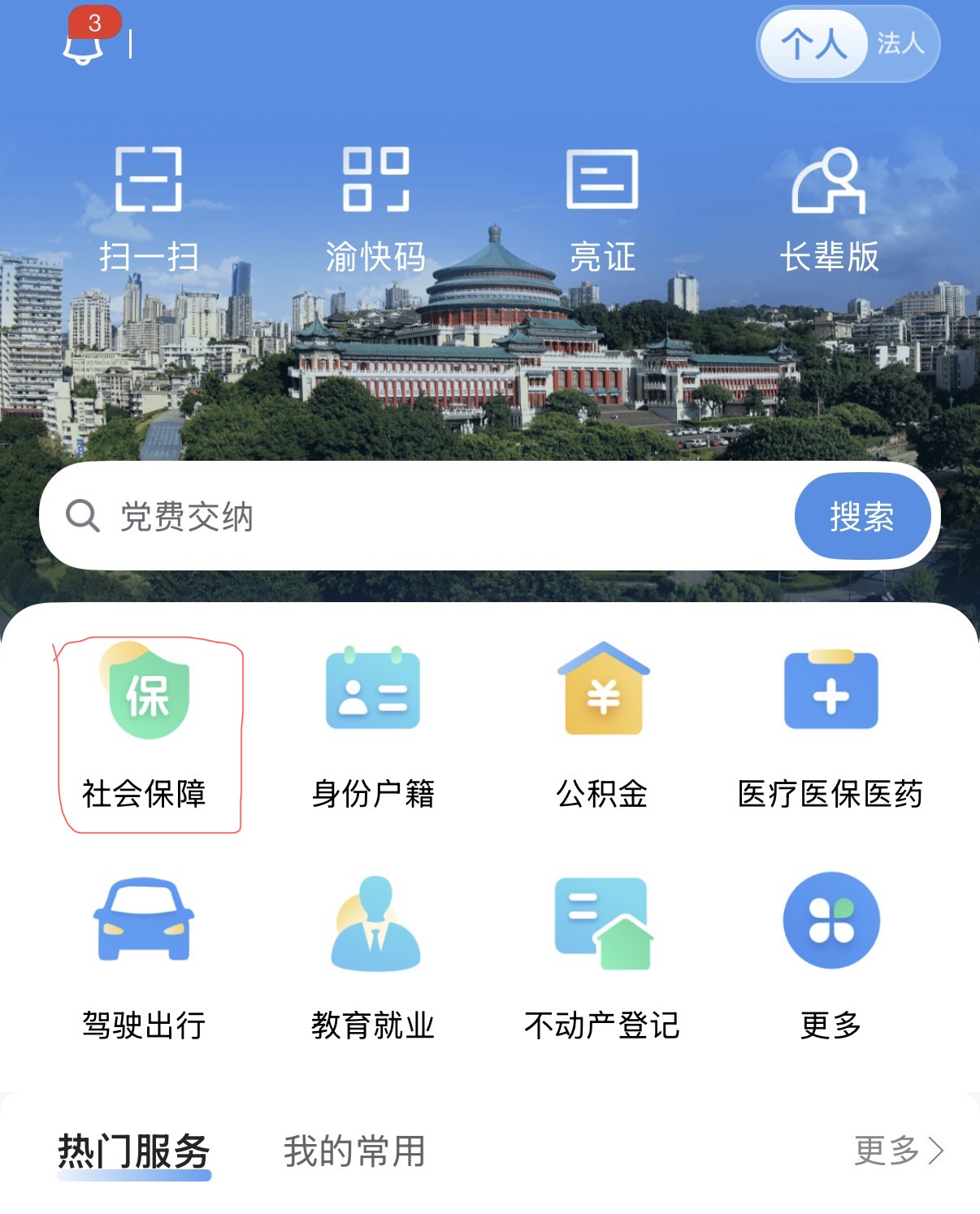The image size is (980, 1214).
Task: Select the 热门服务 tab
Action: coord(134,1151)
